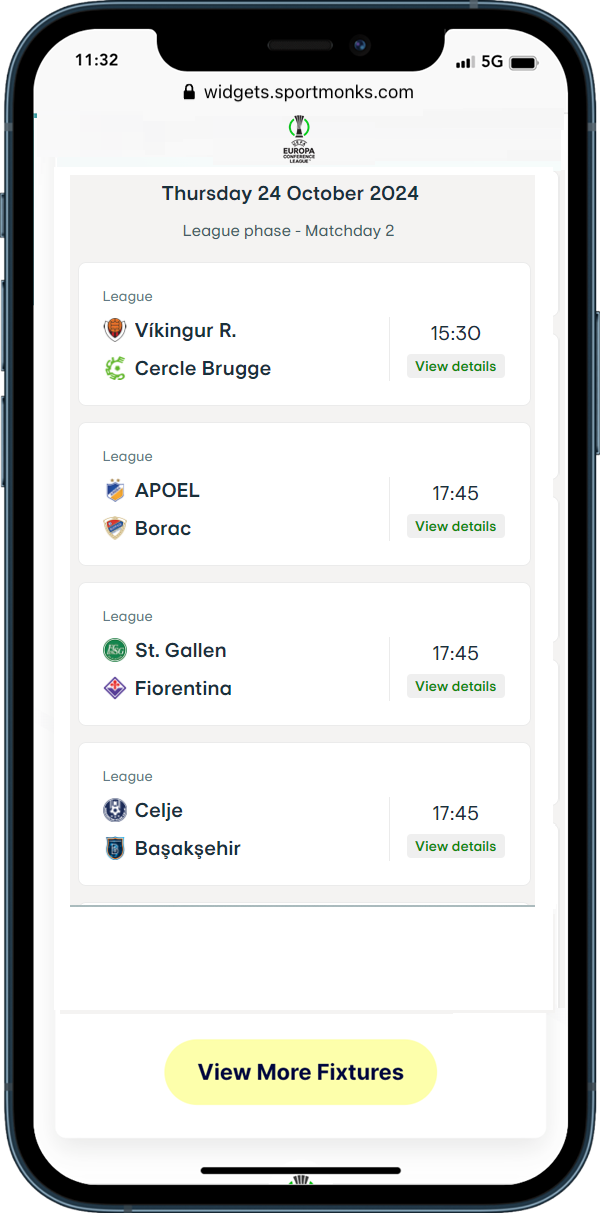The image size is (600, 1213).
Task: View details for Víkingur R. vs Cercle Brugge
Action: [455, 366]
